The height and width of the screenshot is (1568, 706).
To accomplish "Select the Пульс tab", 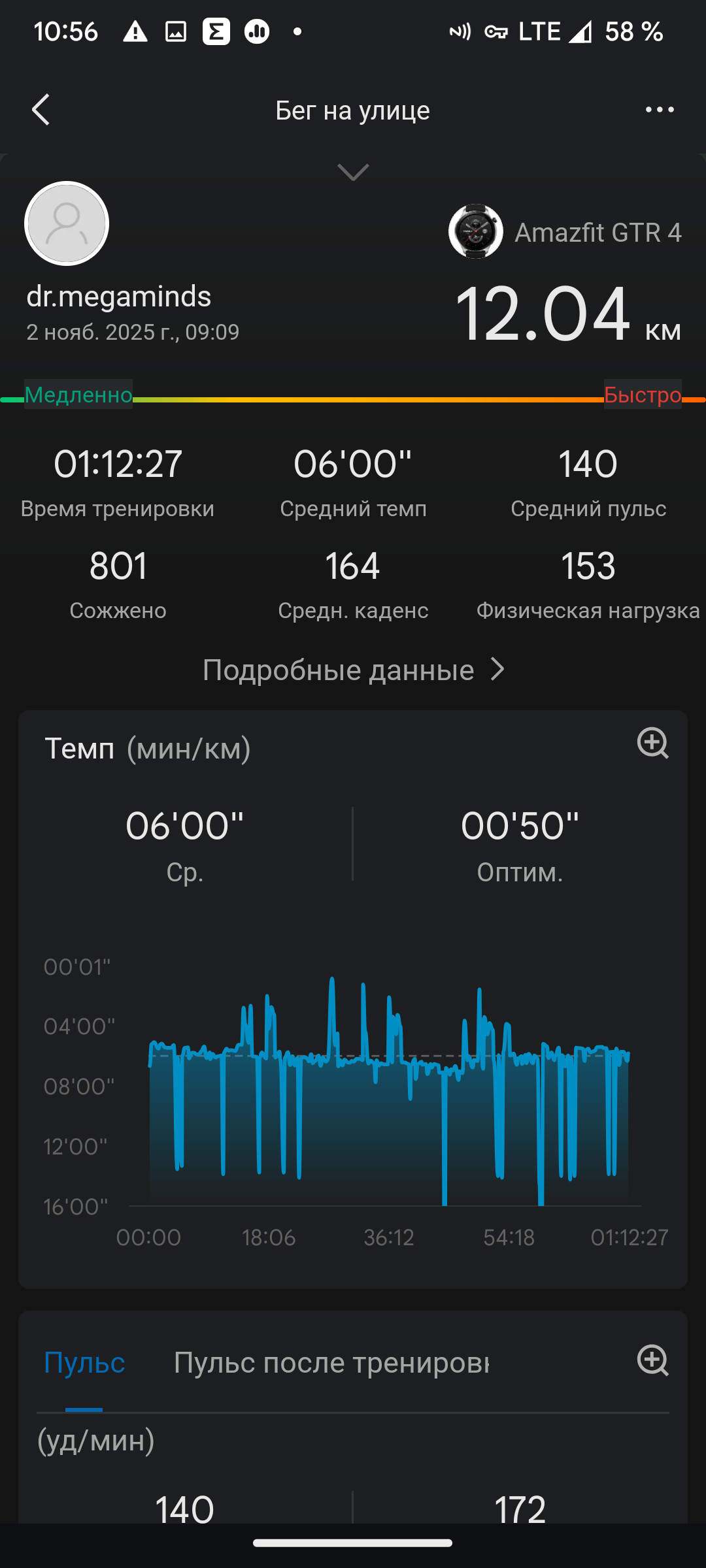I will 84,1362.
